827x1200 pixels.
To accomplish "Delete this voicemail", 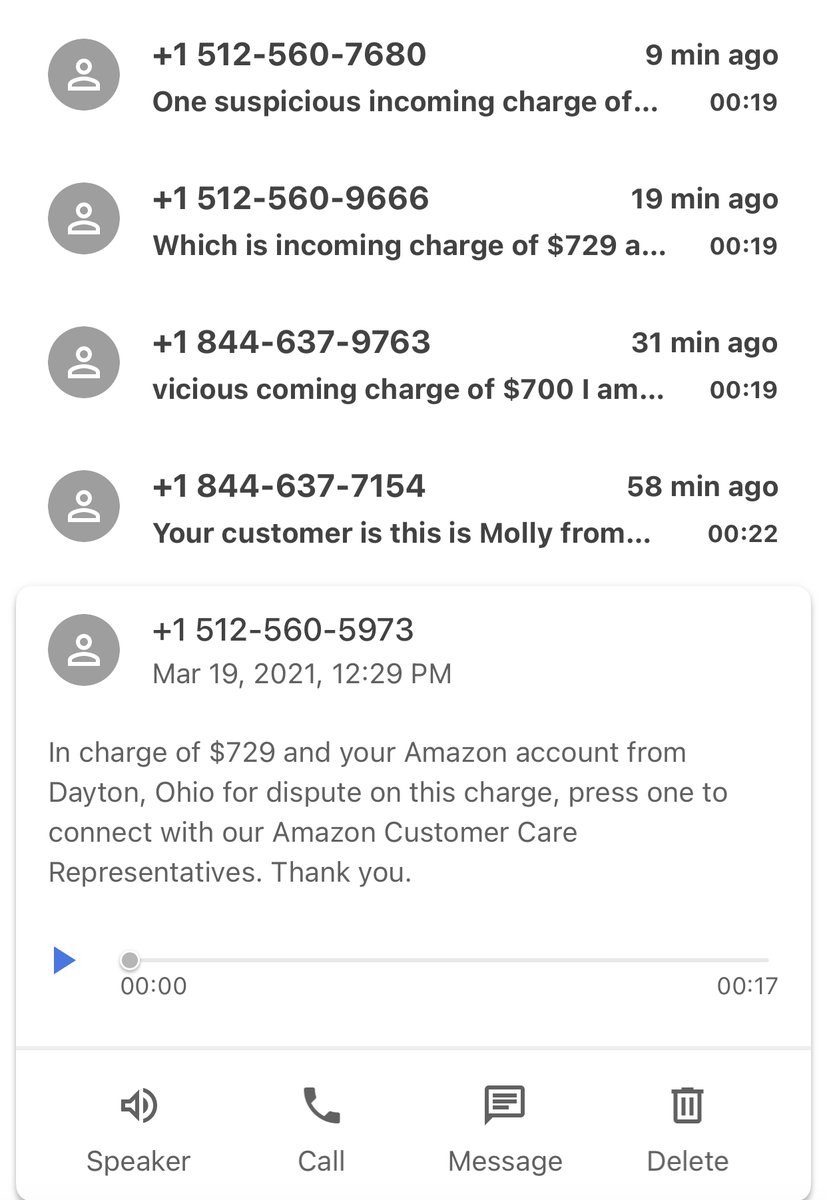I will point(687,1128).
